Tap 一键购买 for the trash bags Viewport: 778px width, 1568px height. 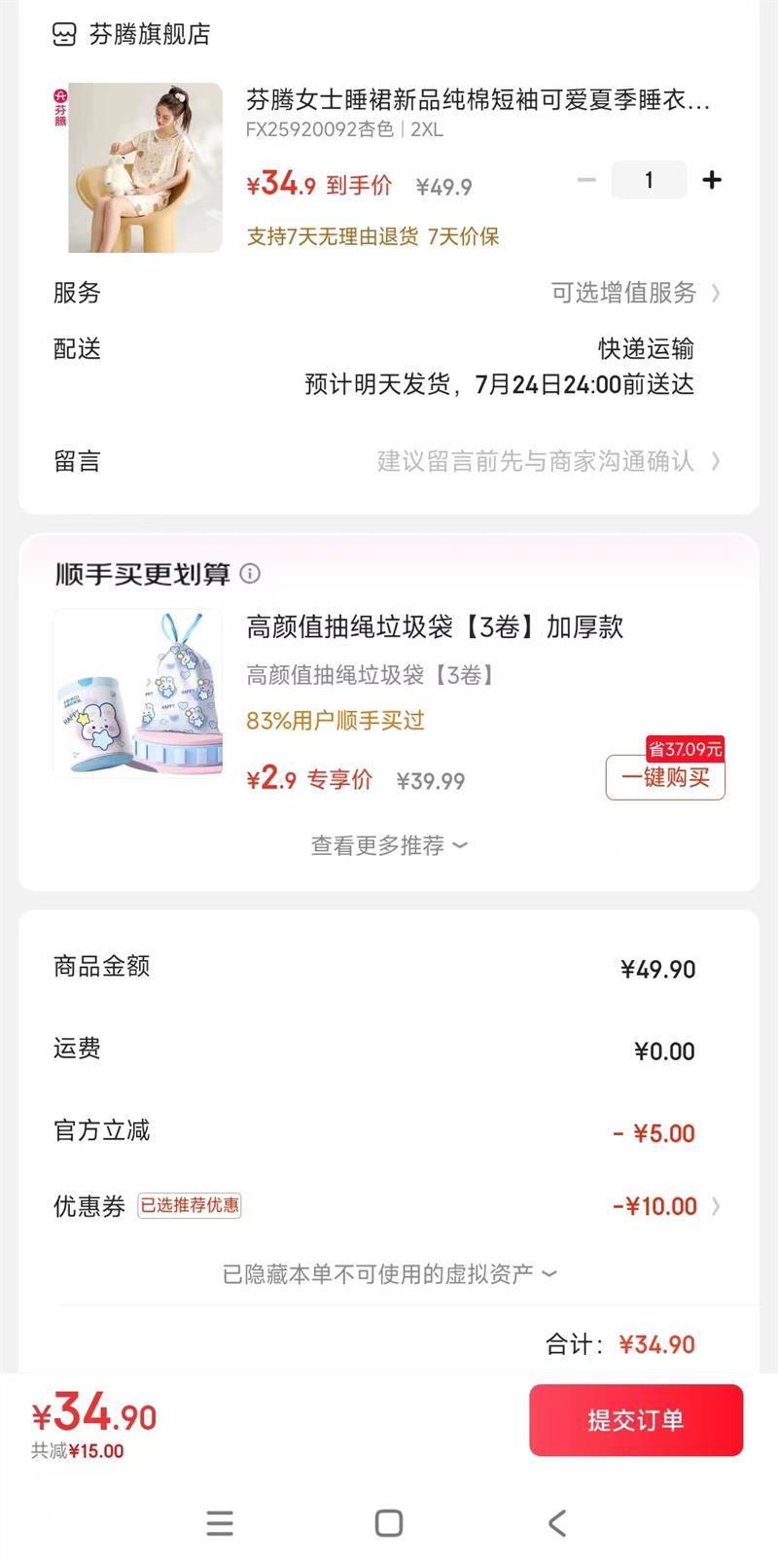[x=665, y=777]
